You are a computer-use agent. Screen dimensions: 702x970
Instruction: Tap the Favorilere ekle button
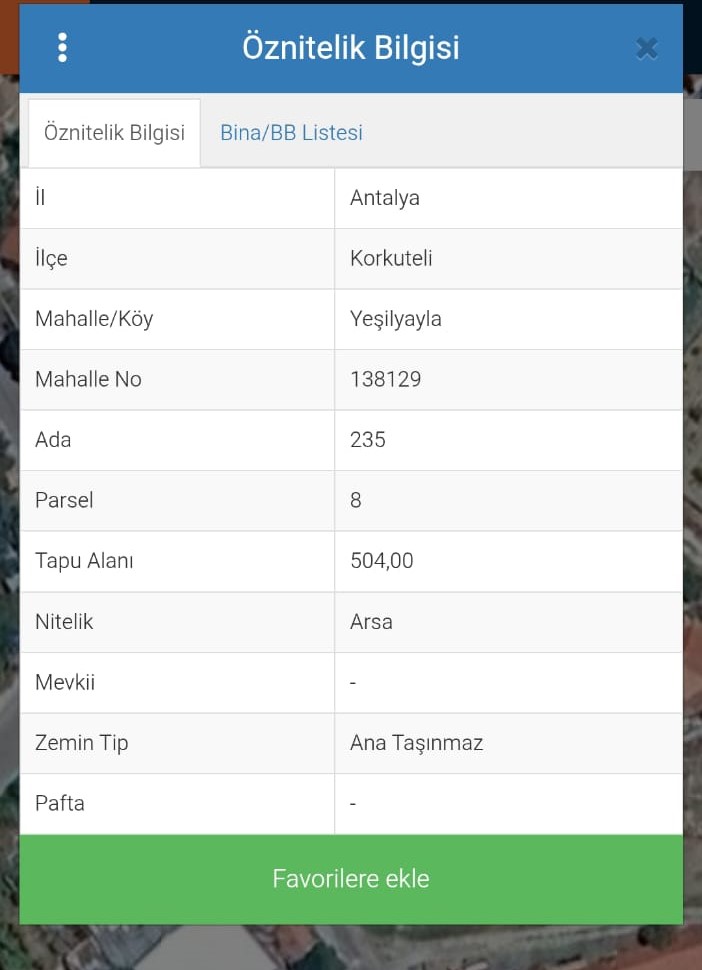coord(351,879)
